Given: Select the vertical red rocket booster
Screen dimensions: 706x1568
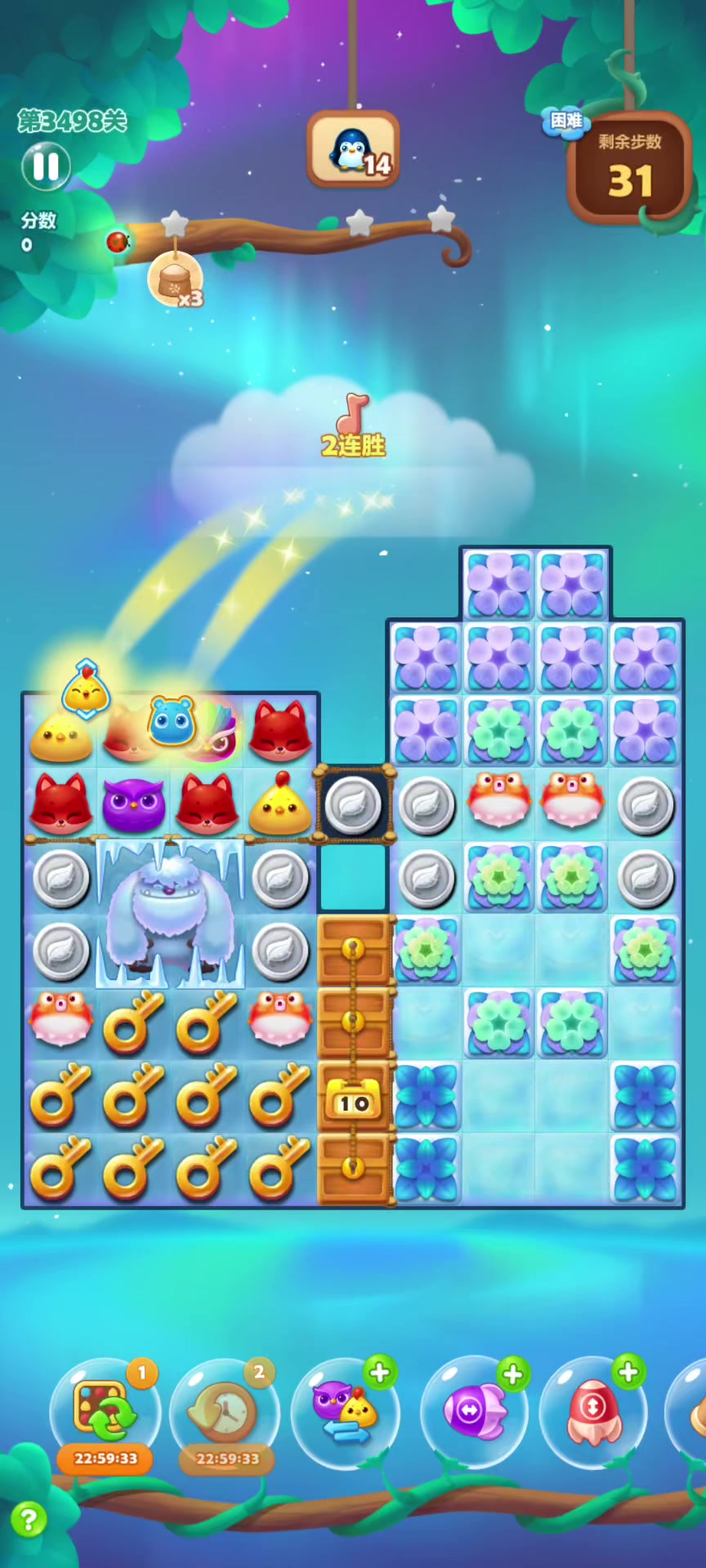Looking at the screenshot, I should pyautogui.click(x=594, y=1409).
